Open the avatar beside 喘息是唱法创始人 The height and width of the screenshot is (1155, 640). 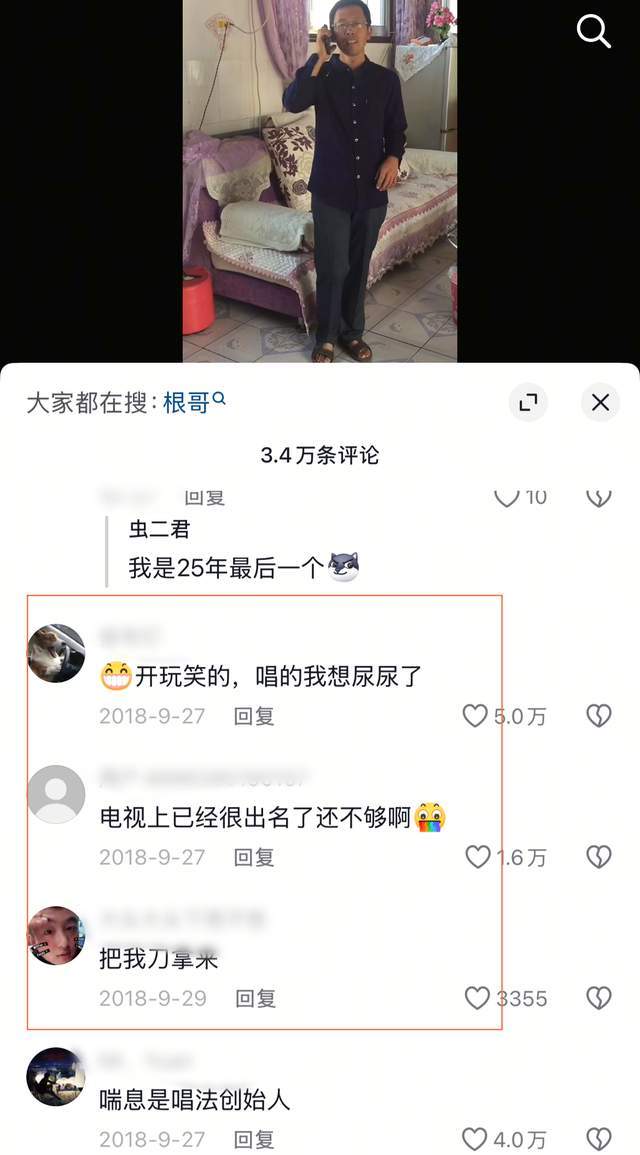(x=56, y=1076)
